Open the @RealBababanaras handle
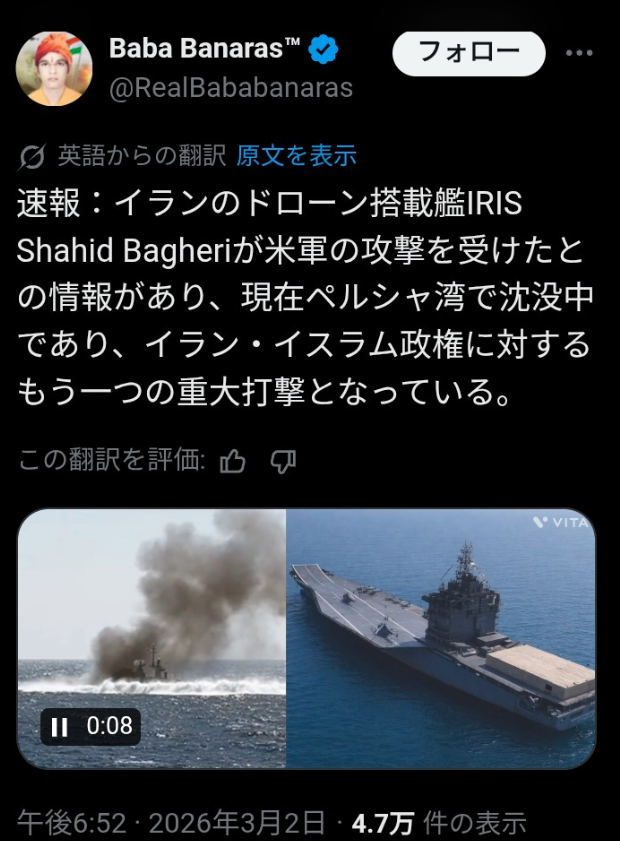620x841 pixels. pyautogui.click(x=230, y=88)
